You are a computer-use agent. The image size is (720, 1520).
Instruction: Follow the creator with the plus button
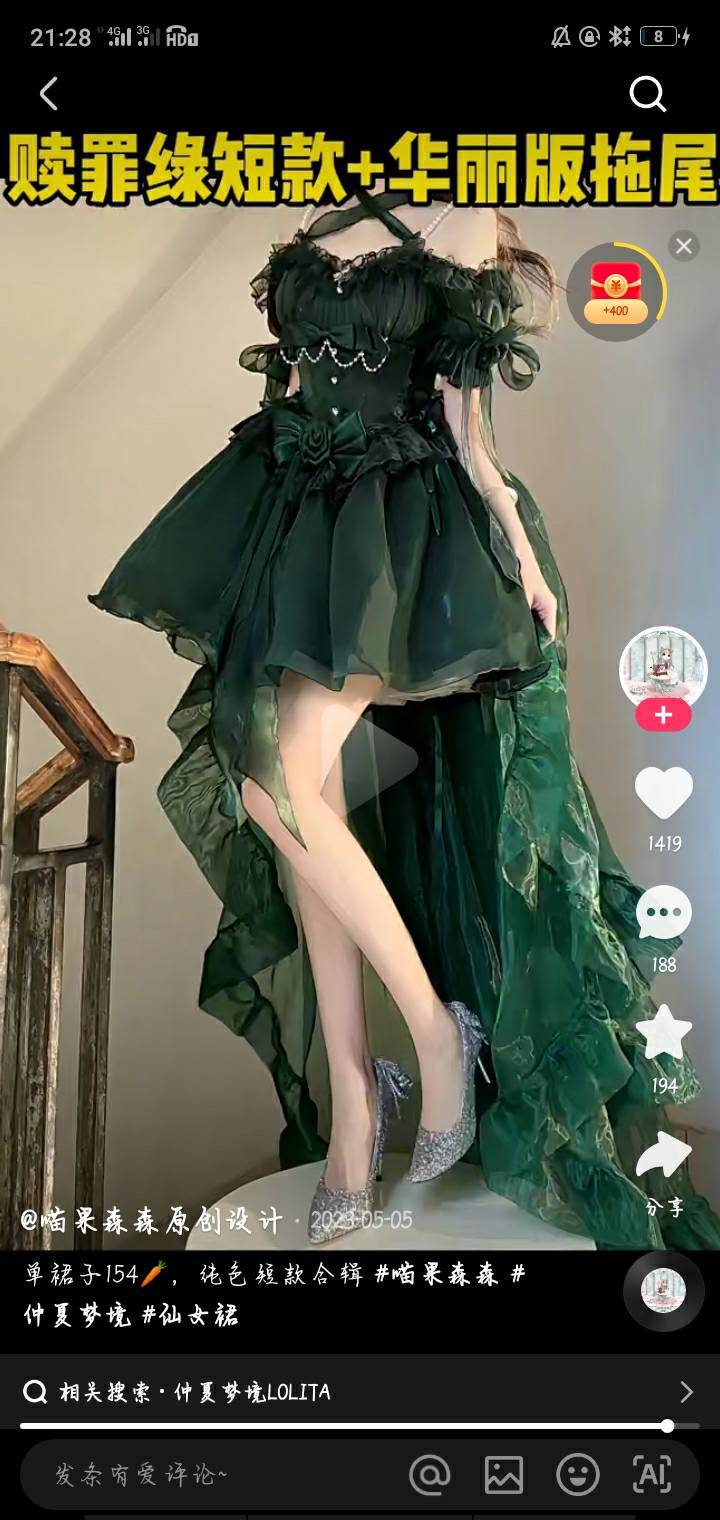663,716
